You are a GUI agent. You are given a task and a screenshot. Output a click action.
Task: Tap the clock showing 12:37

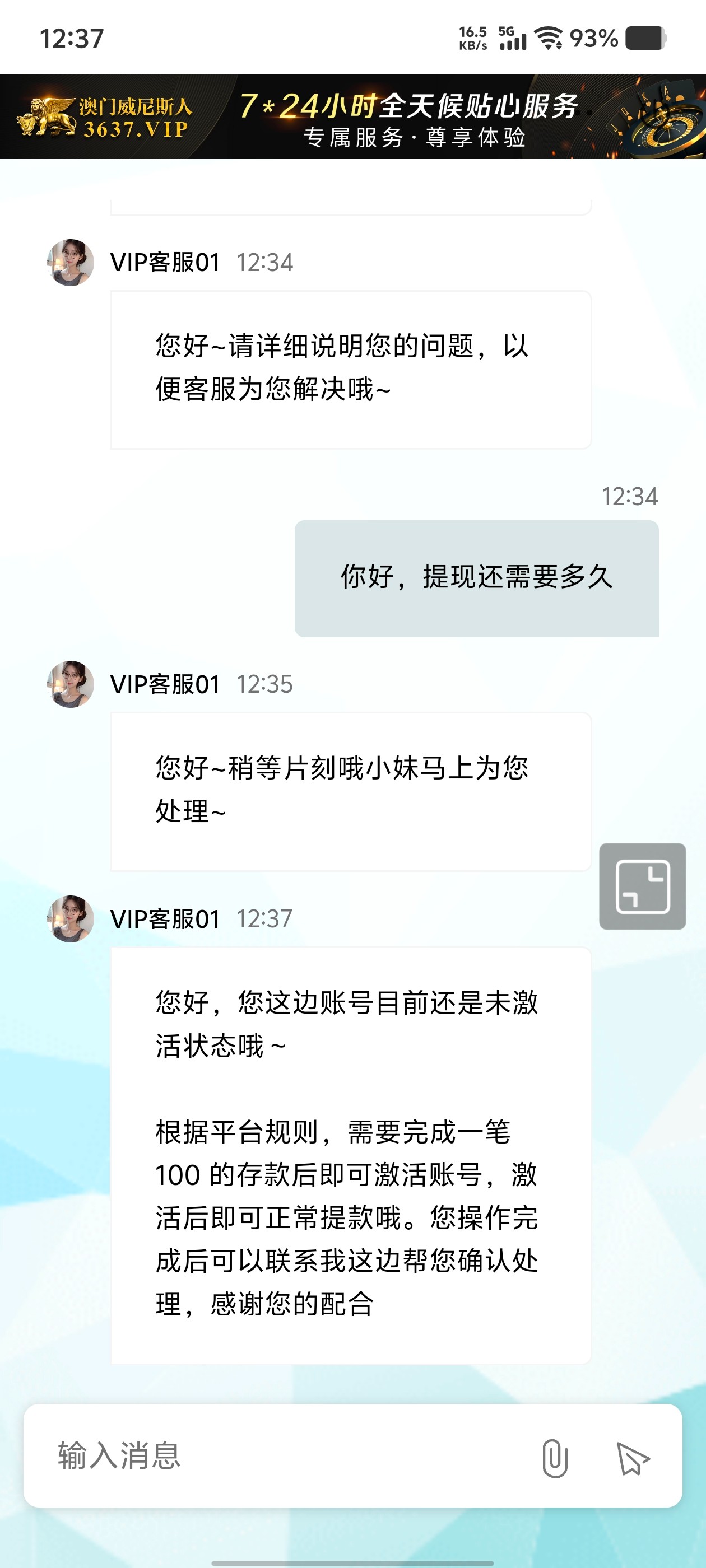72,38
